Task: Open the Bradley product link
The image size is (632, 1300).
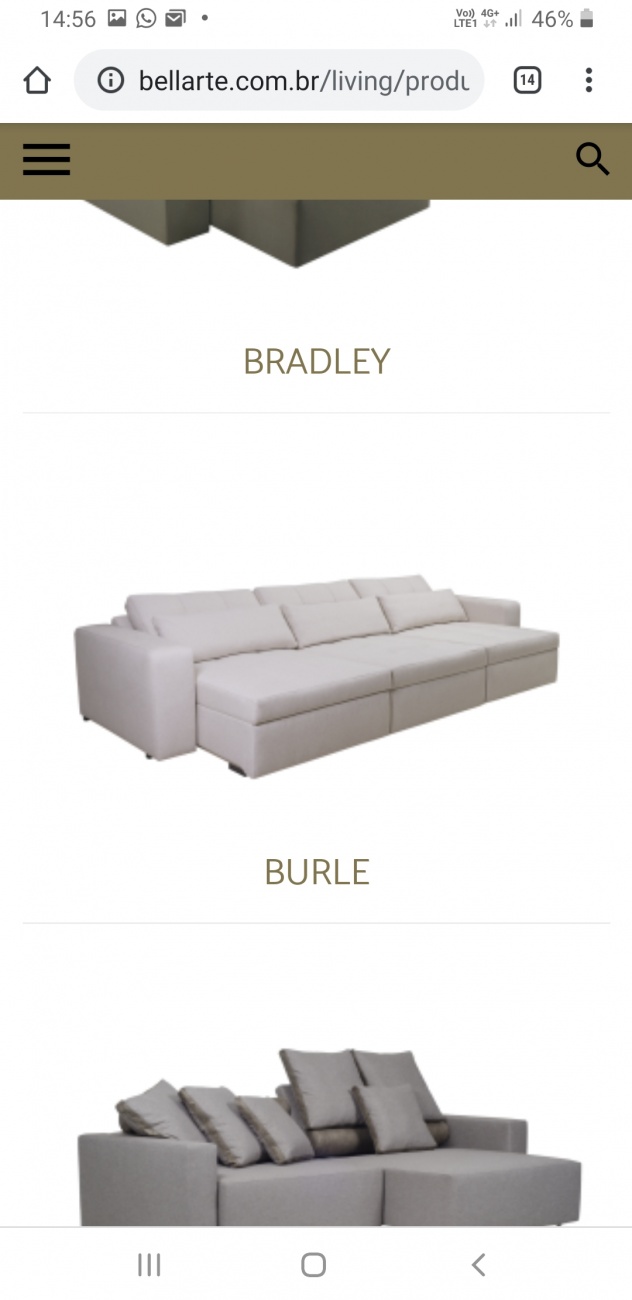Action: click(x=316, y=361)
